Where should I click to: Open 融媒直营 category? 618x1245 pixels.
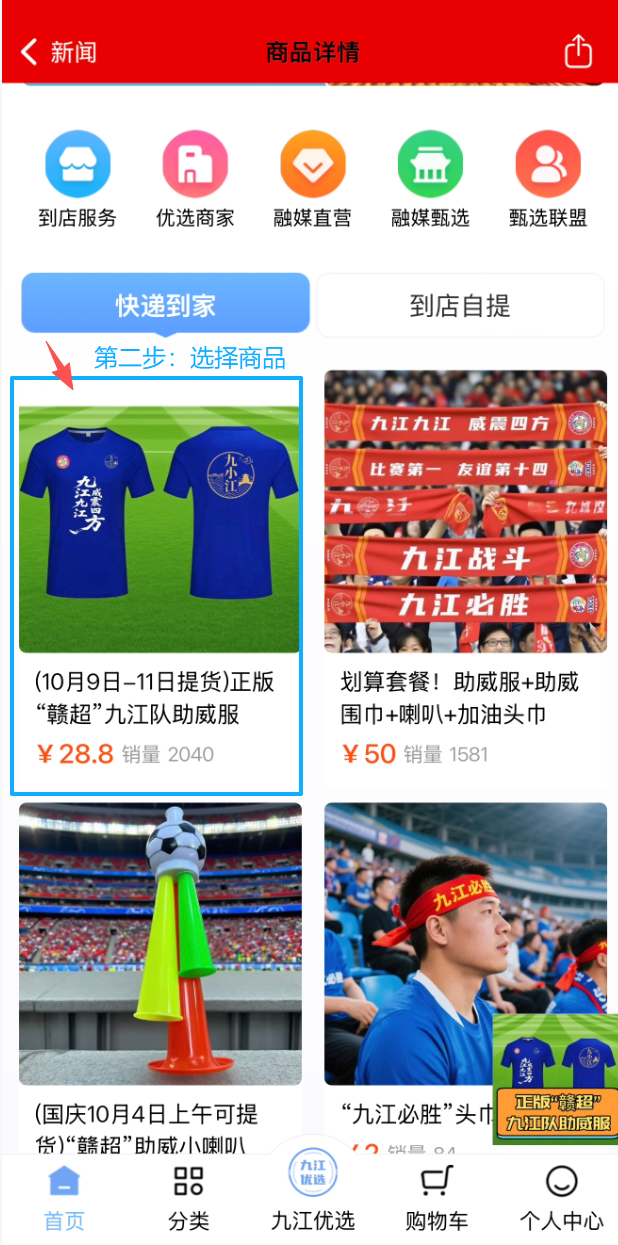pyautogui.click(x=312, y=179)
